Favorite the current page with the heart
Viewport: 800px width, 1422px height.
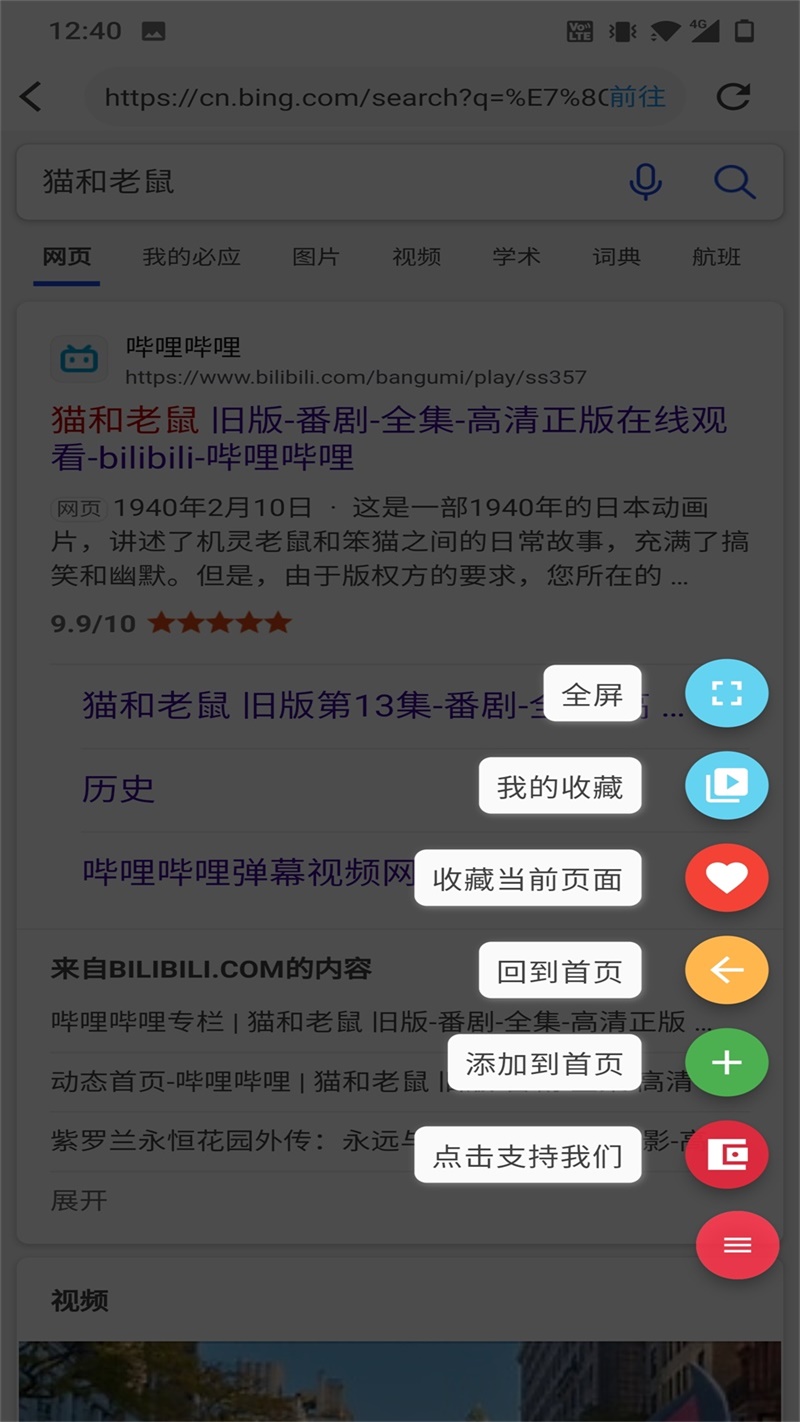727,878
